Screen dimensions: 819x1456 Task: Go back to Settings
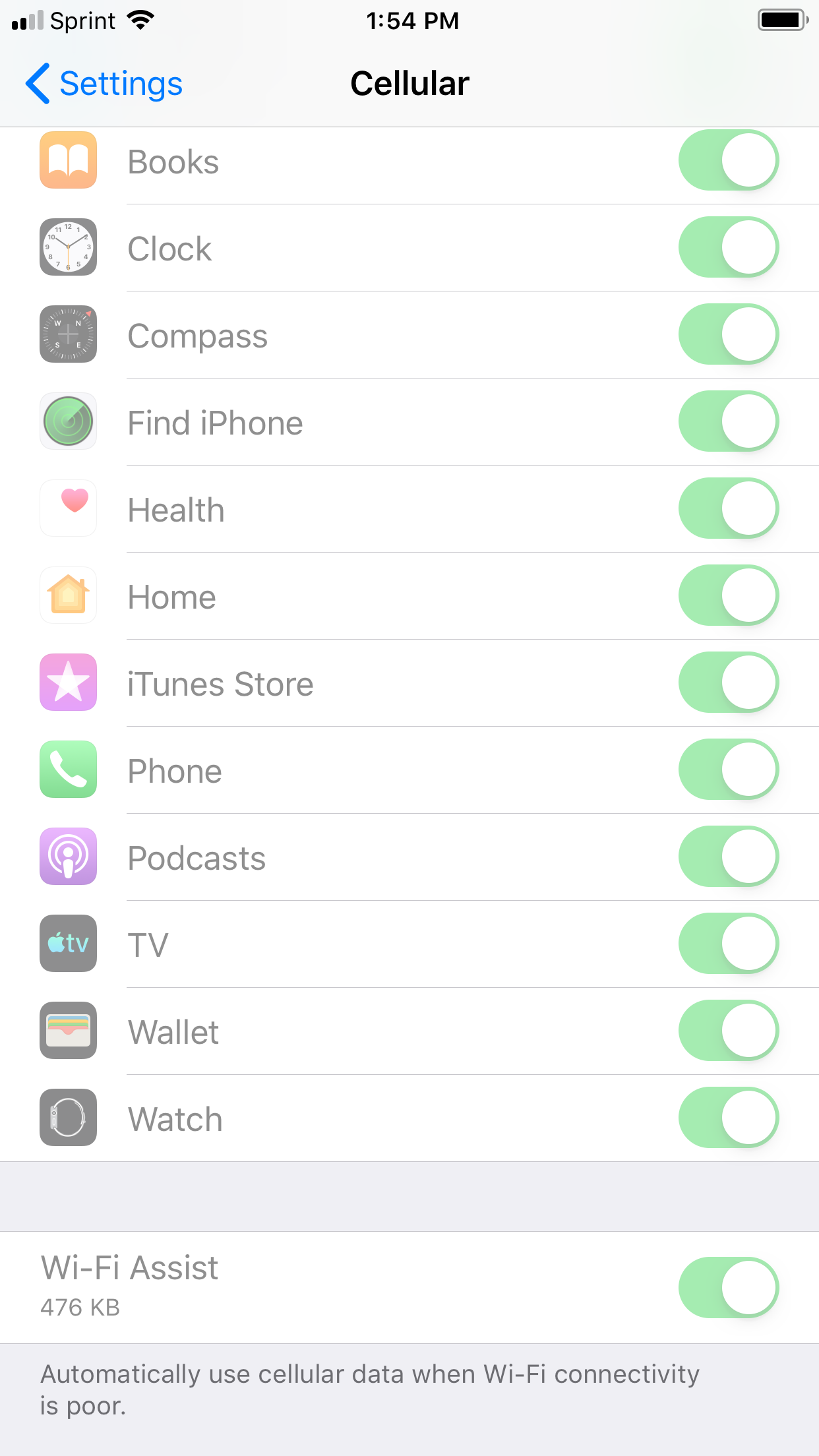[104, 84]
